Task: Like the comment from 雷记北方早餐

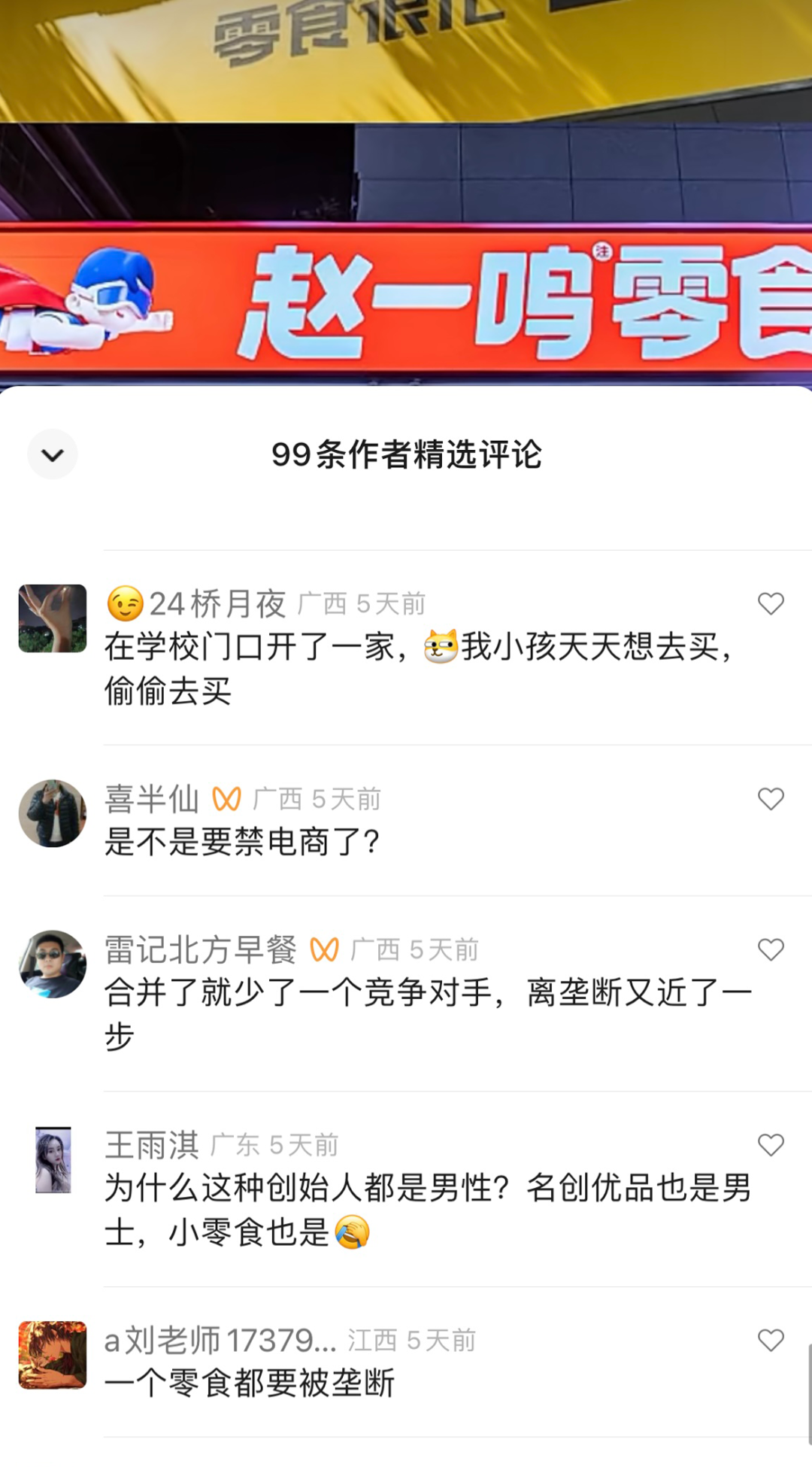Action: (x=771, y=949)
